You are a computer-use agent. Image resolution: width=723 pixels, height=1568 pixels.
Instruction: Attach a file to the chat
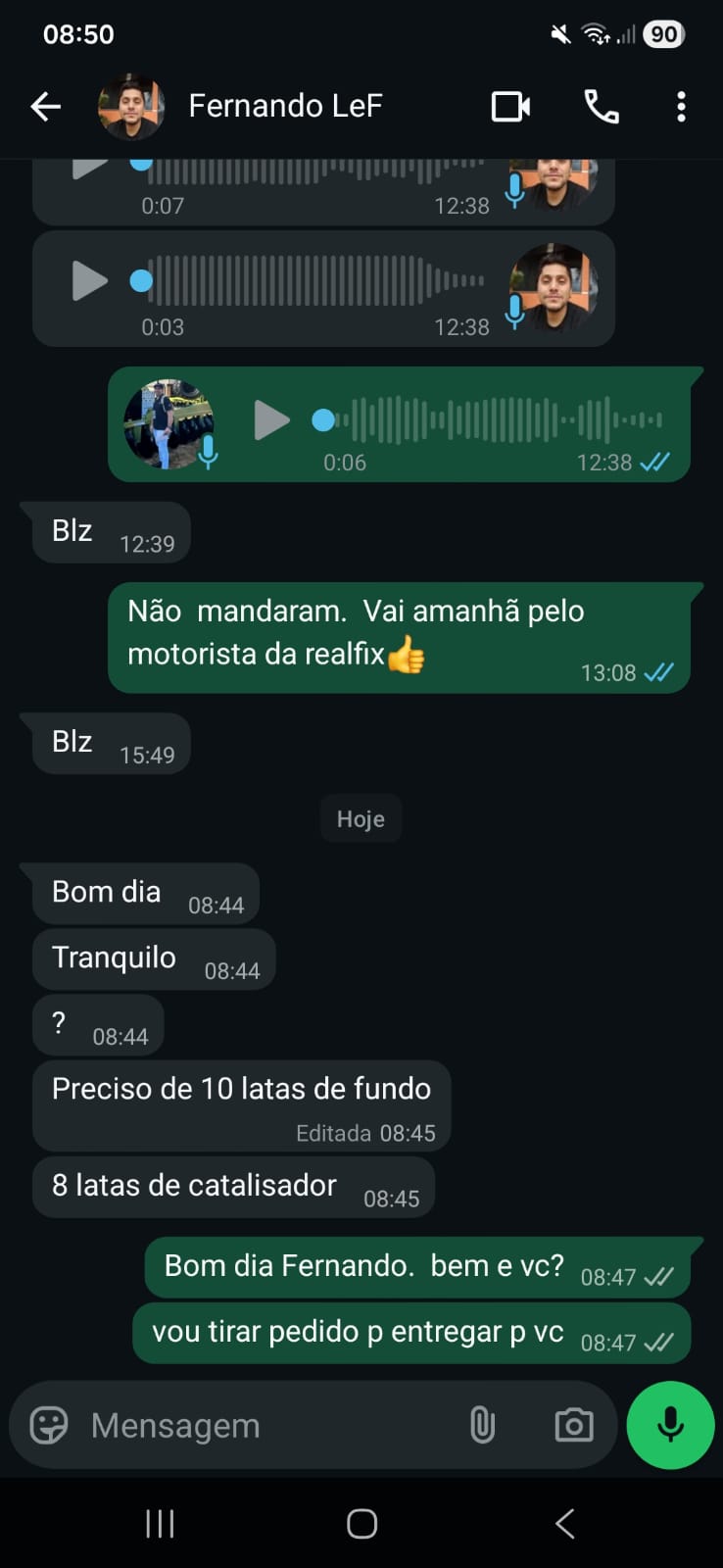click(482, 1425)
